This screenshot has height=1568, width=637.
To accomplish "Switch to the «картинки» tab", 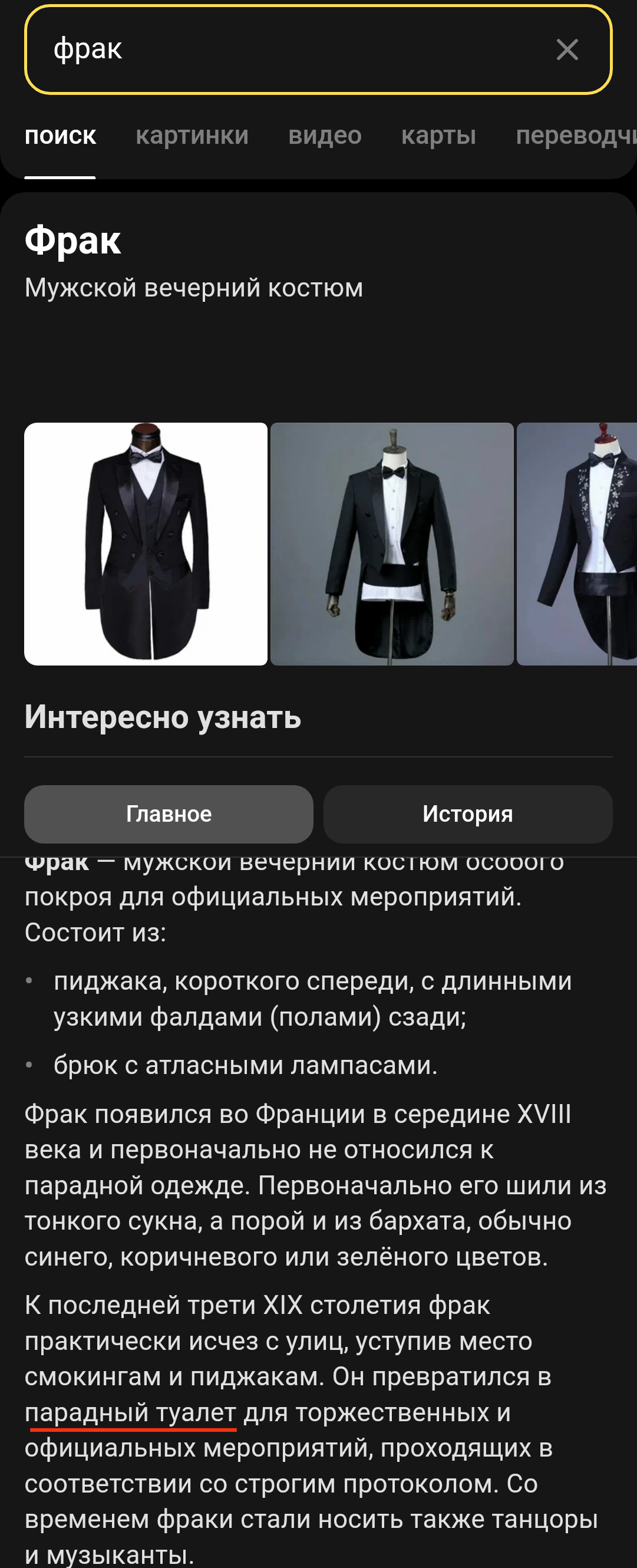I will [x=192, y=135].
